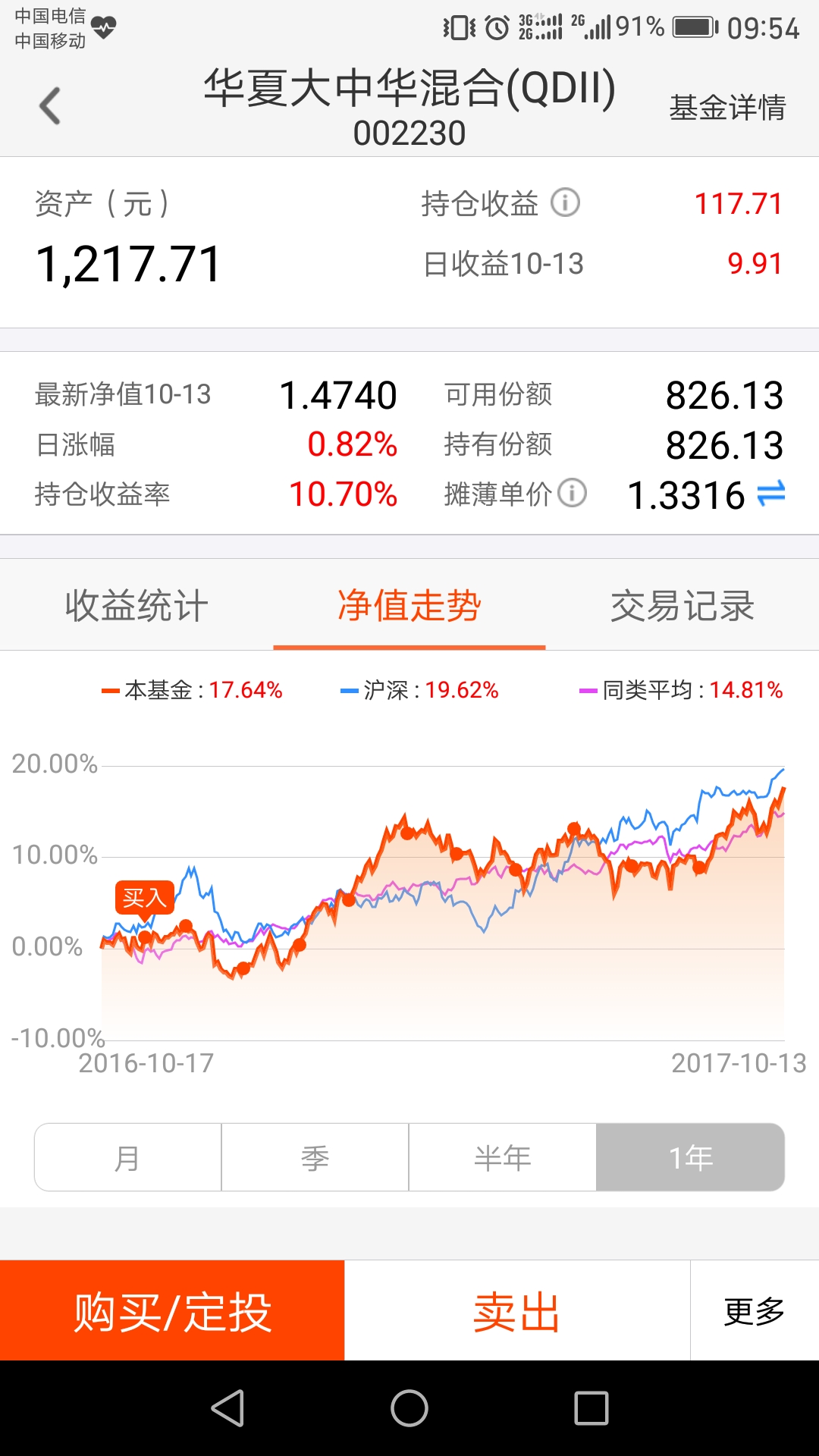The height and width of the screenshot is (1456, 819).
Task: Select the 季 chart period
Action: tap(315, 1157)
